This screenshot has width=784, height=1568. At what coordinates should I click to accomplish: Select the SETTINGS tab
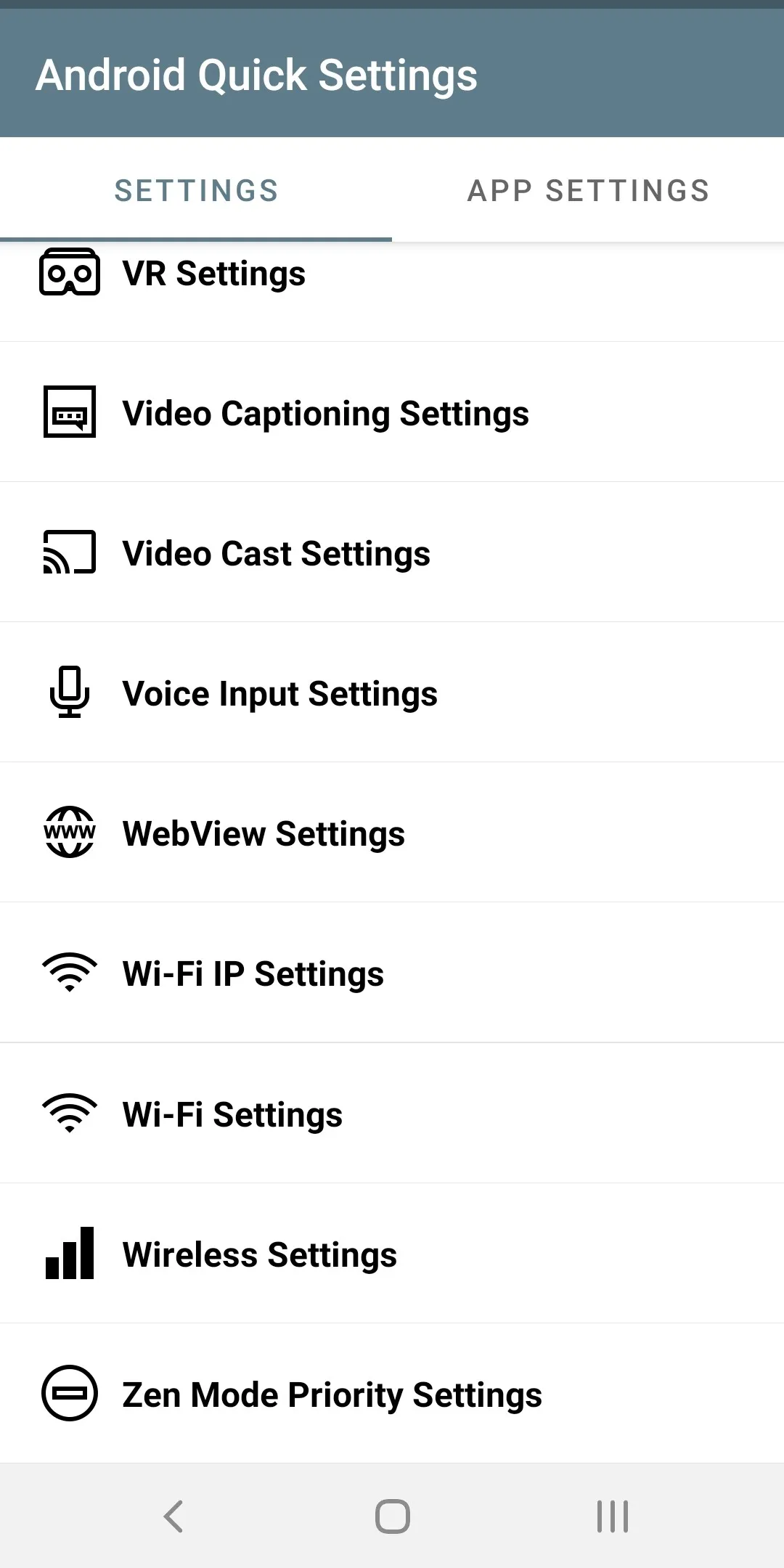click(x=196, y=189)
